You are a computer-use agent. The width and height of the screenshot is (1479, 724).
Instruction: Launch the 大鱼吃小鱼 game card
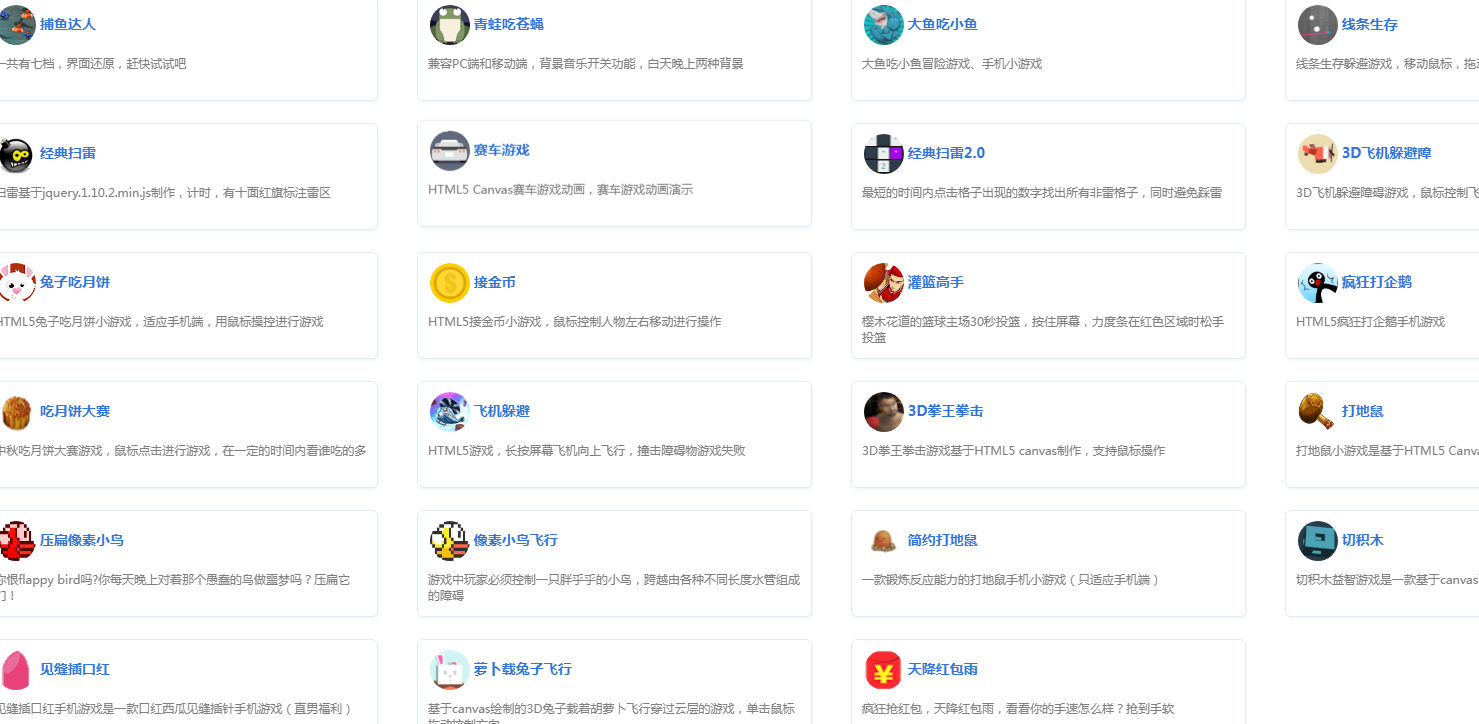(942, 25)
